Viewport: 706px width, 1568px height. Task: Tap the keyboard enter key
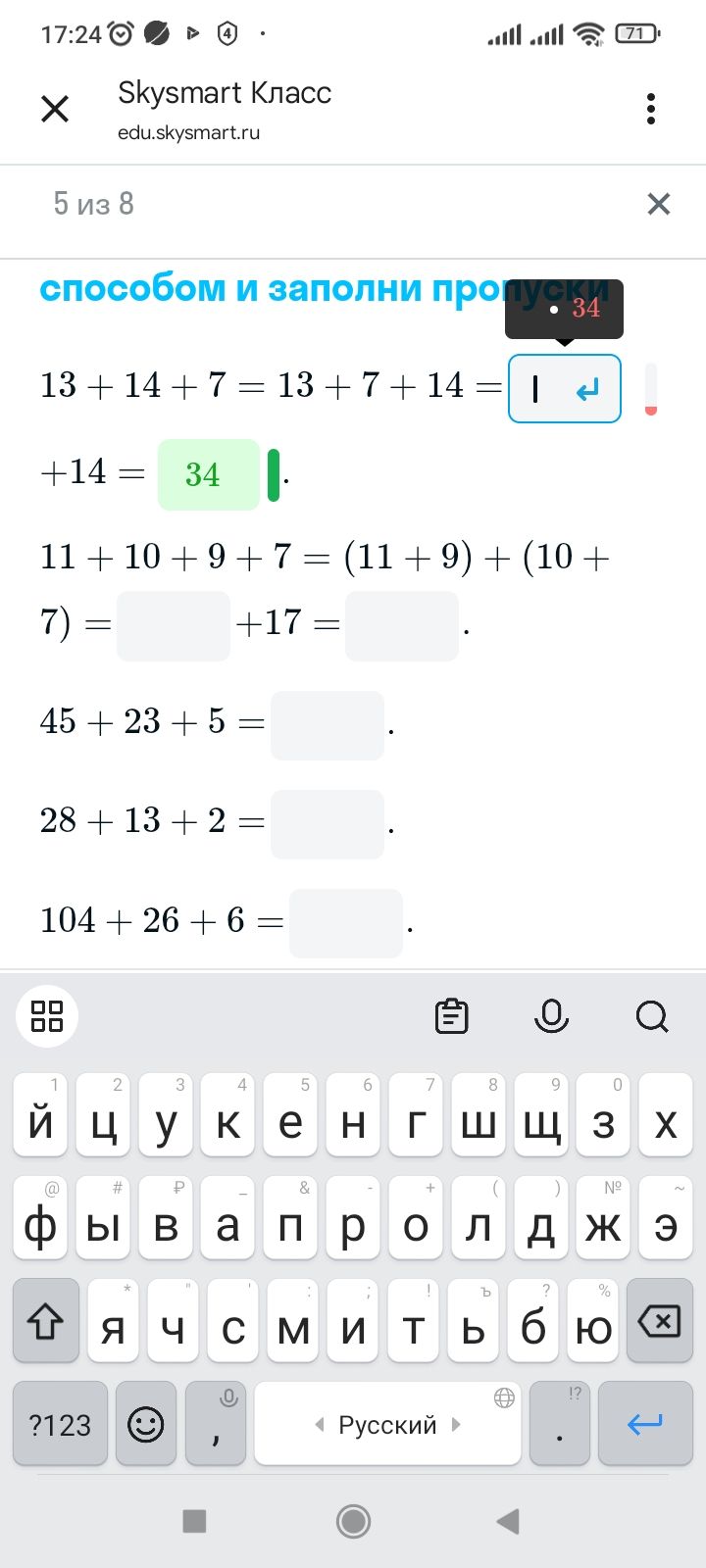[645, 1424]
